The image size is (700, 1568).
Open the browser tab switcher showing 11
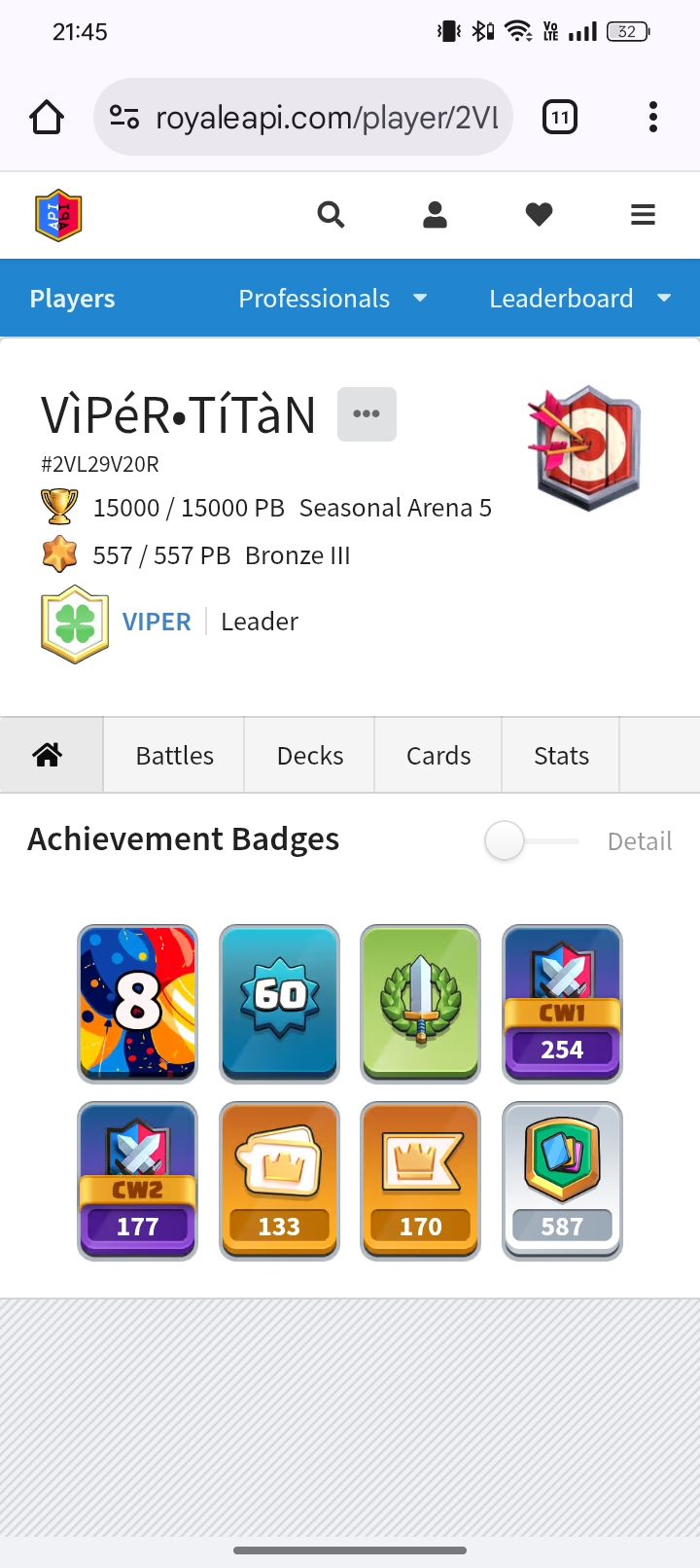point(559,118)
